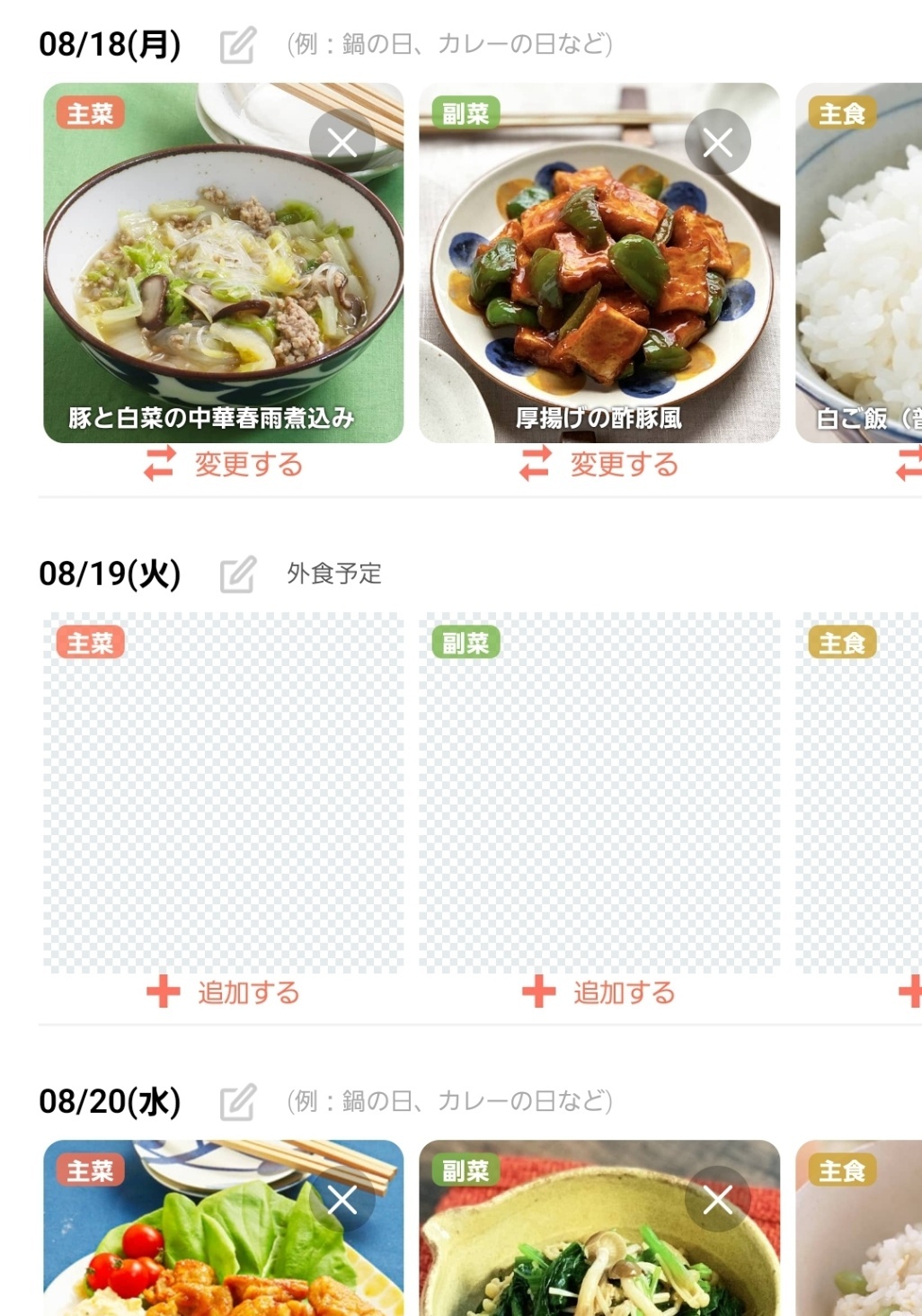The image size is (922, 1316).
Task: Remove the 主菜 dish on 08/20 via × button
Action: click(343, 1197)
